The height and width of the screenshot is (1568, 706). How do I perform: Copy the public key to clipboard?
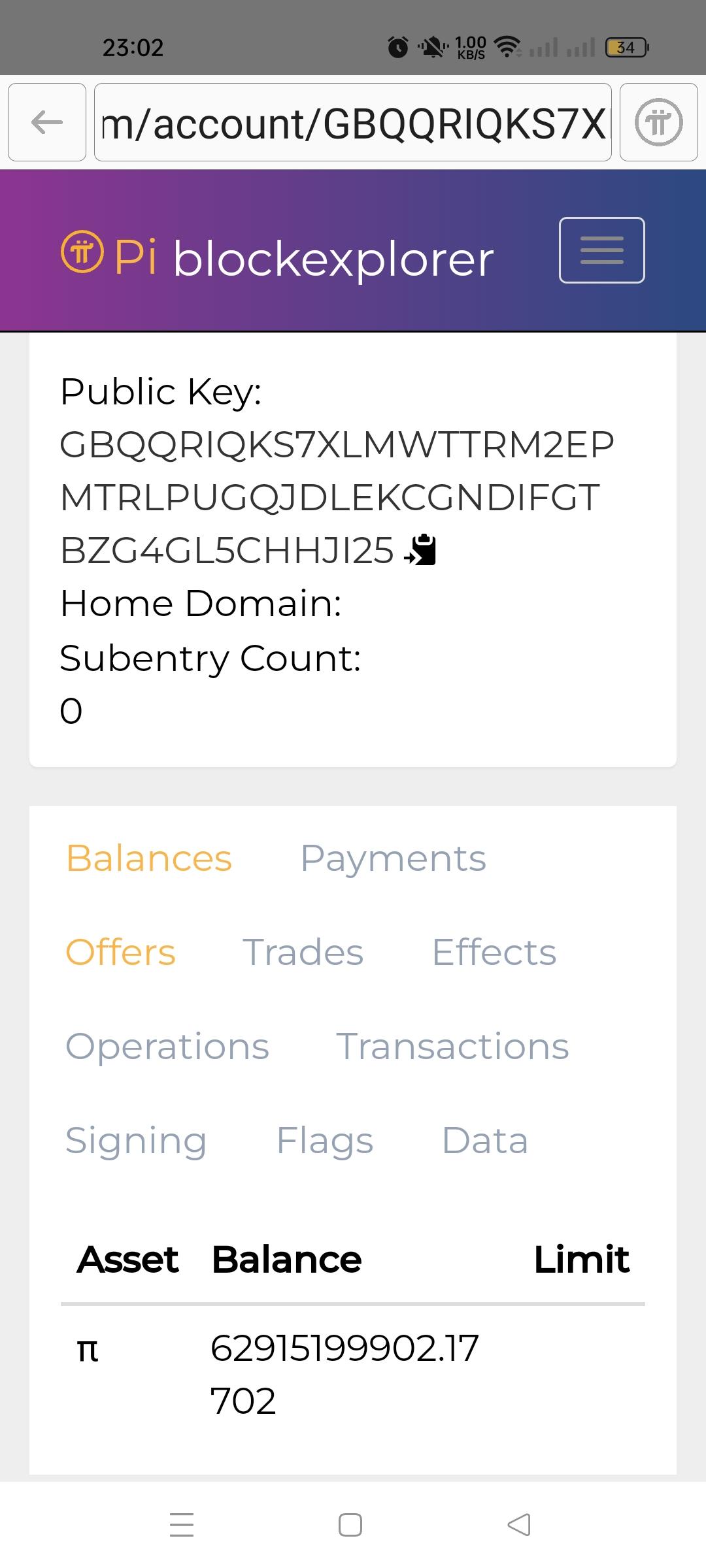[420, 550]
